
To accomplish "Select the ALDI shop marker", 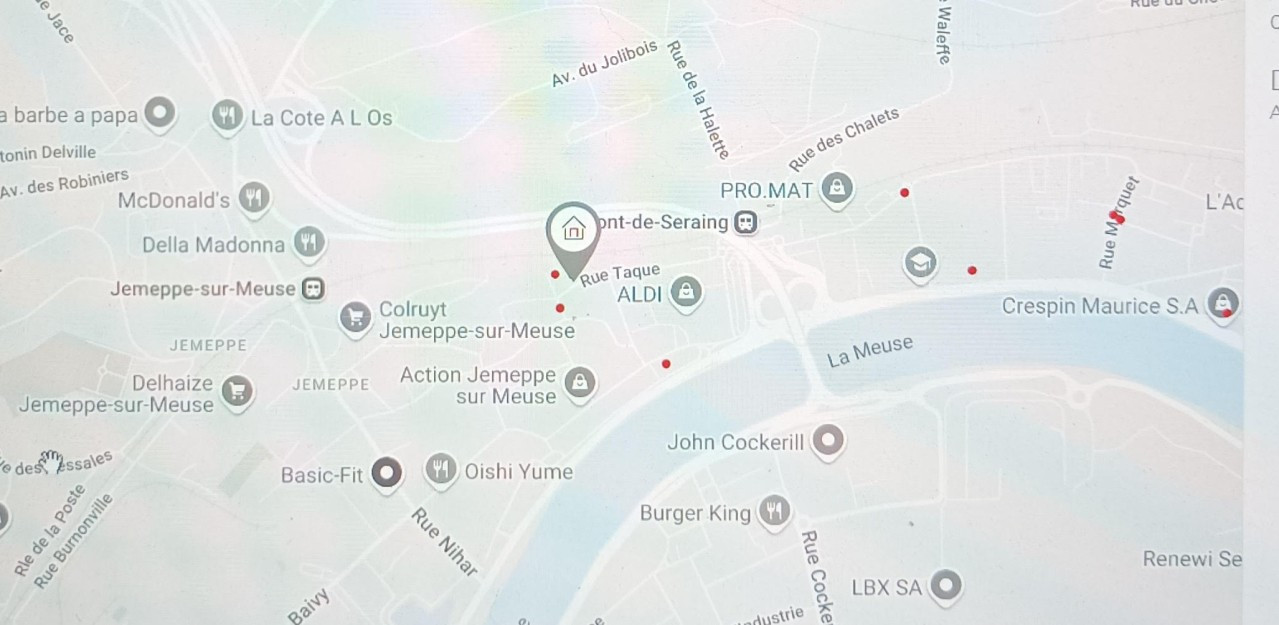I will [x=685, y=293].
